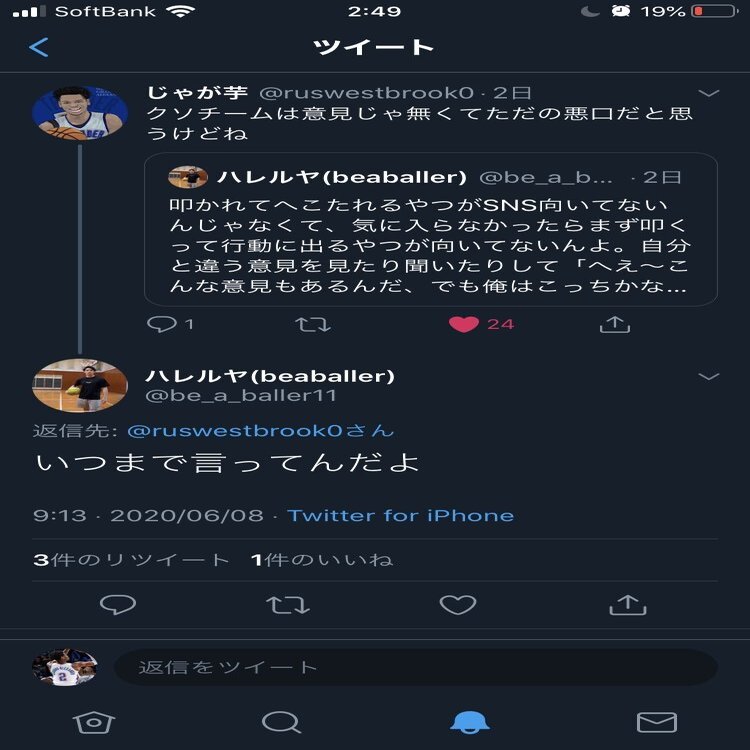
Task: Unlike じゃが芋's tweet with 24 likes
Action: [x=464, y=324]
